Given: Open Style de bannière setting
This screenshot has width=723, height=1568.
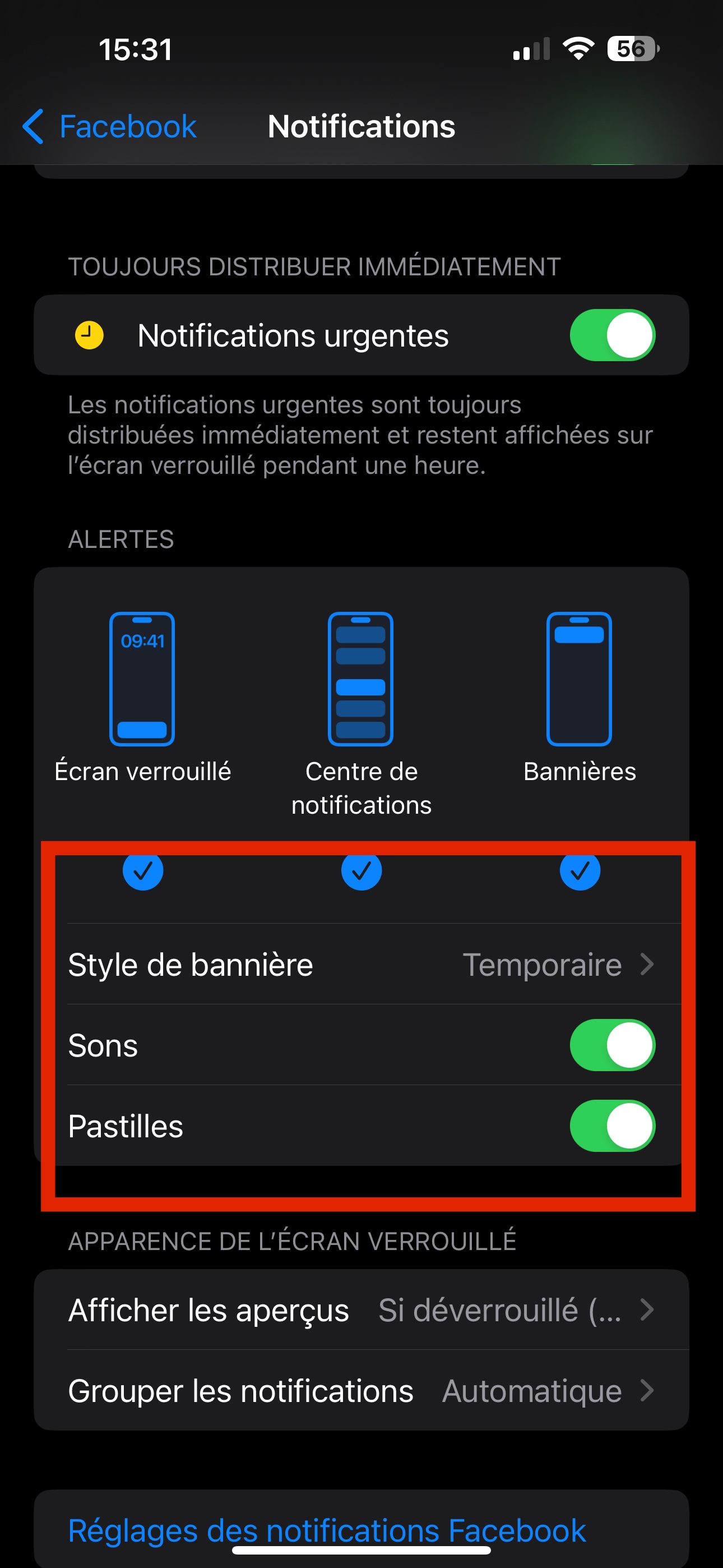Looking at the screenshot, I should point(361,965).
